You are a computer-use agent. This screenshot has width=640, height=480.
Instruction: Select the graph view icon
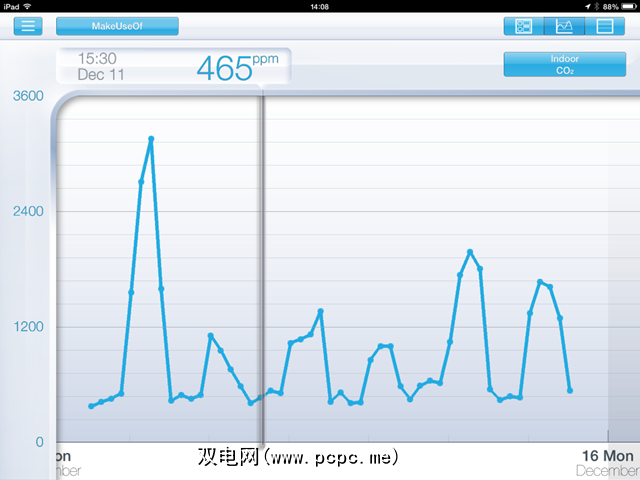coord(564,26)
